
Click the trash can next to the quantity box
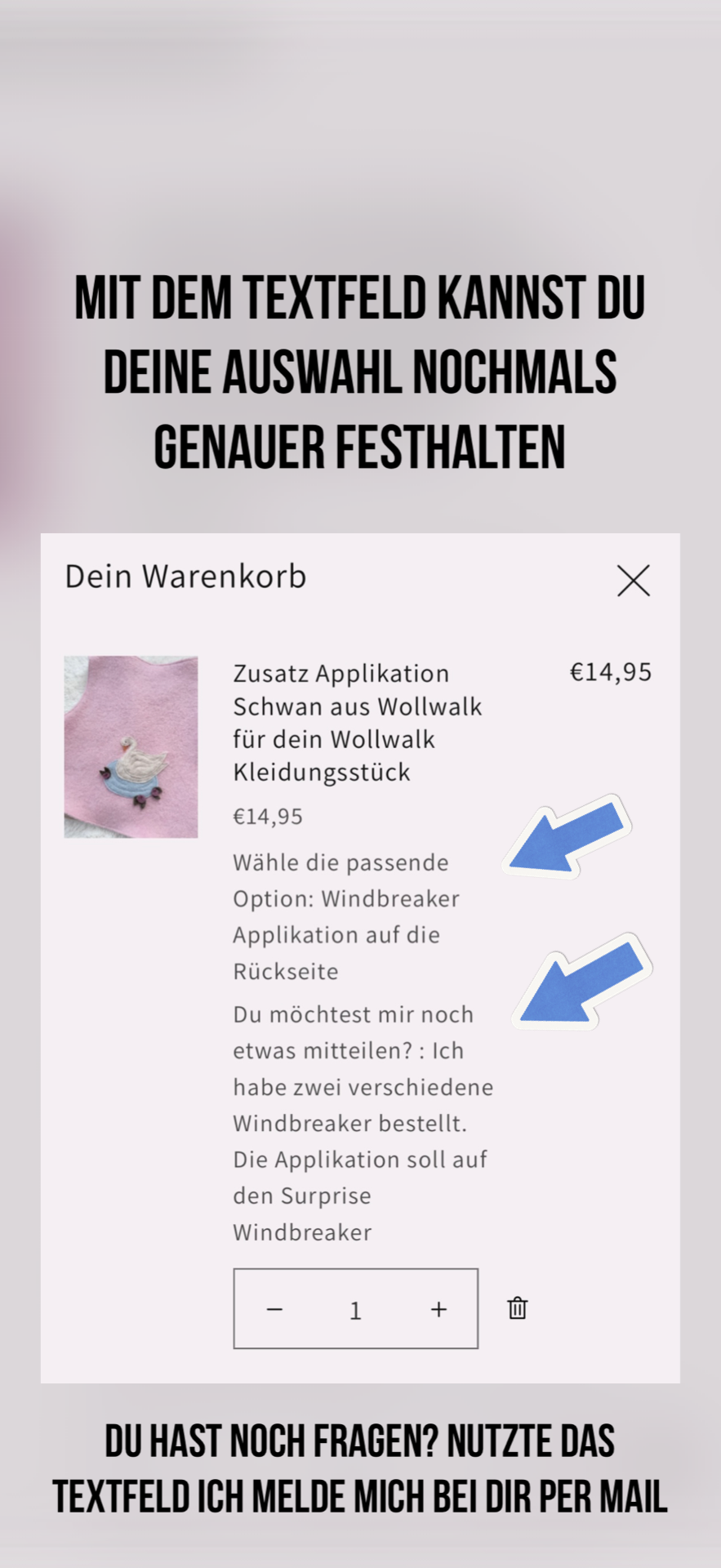[517, 1307]
